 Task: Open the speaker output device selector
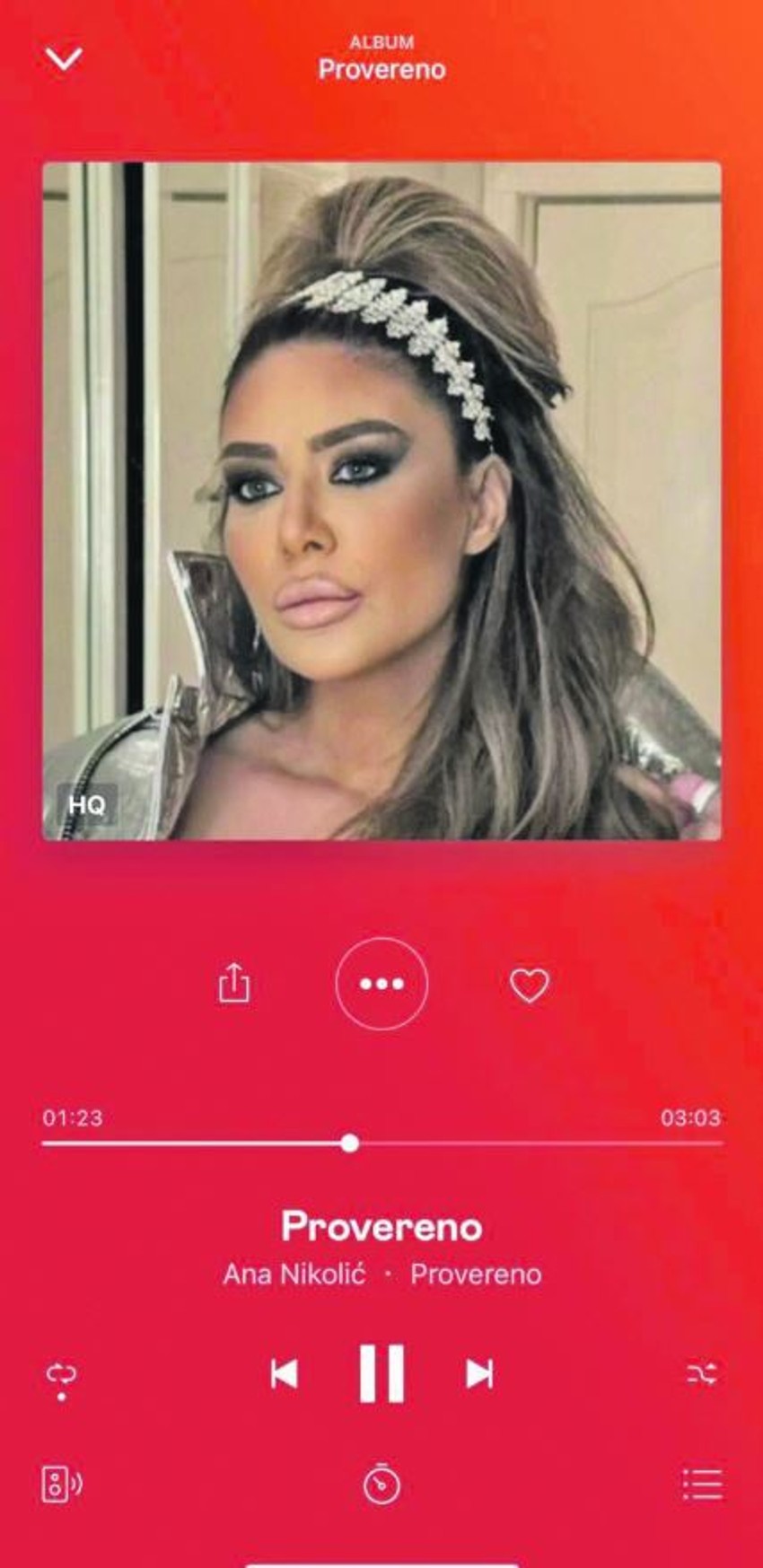(x=61, y=1485)
